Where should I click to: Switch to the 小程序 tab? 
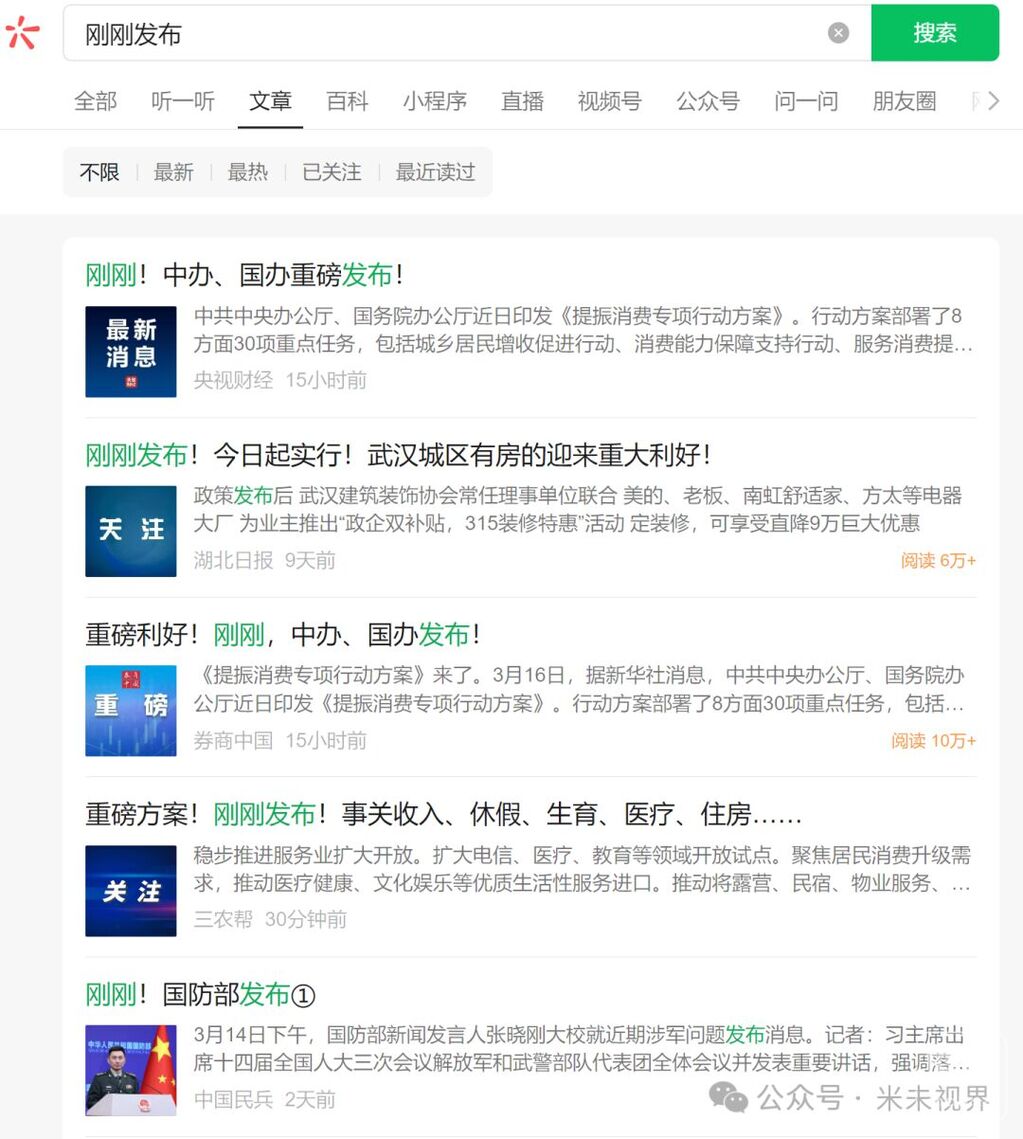pyautogui.click(x=435, y=101)
